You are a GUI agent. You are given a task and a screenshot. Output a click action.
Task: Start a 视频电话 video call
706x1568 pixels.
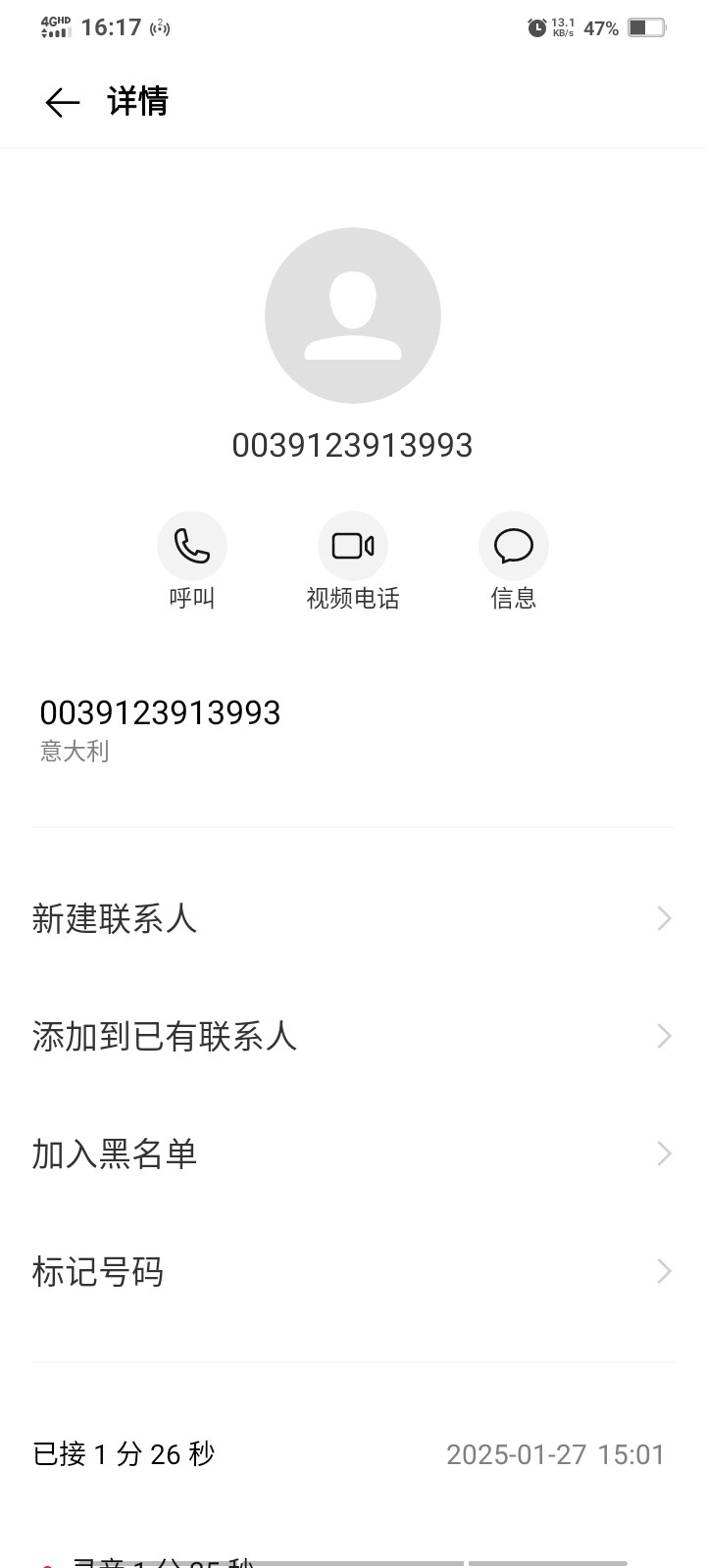[x=352, y=546]
